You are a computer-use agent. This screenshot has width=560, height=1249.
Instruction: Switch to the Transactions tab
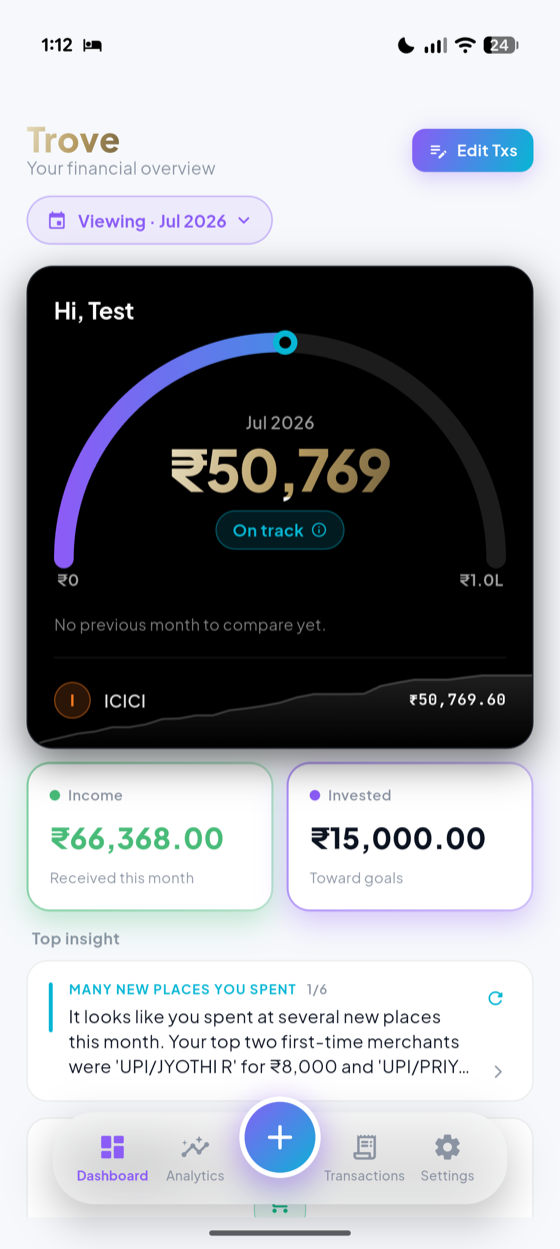click(x=364, y=1159)
